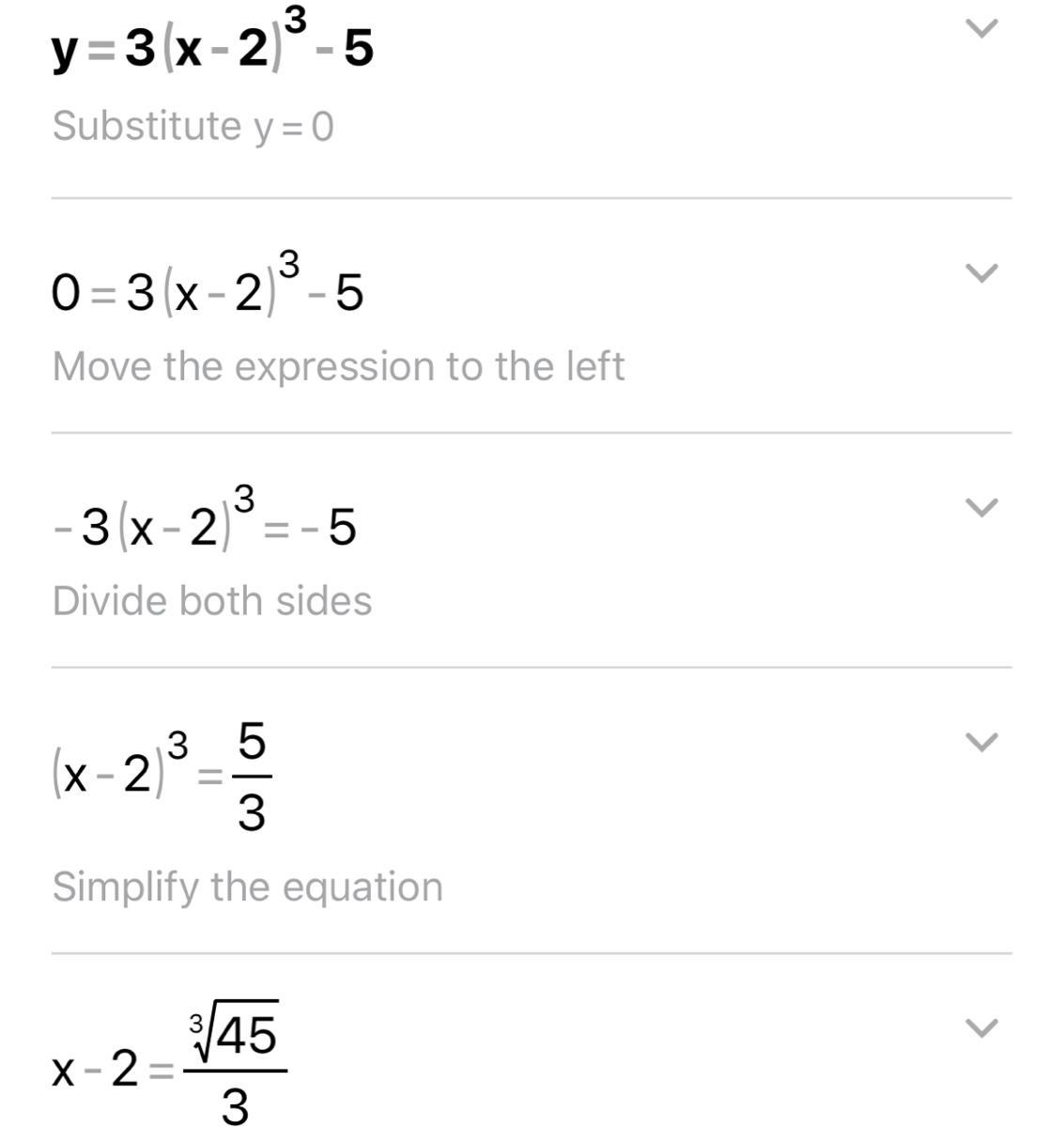Expand the "Simplify the equation" step
The width and height of the screenshot is (1064, 1127).
[980, 743]
